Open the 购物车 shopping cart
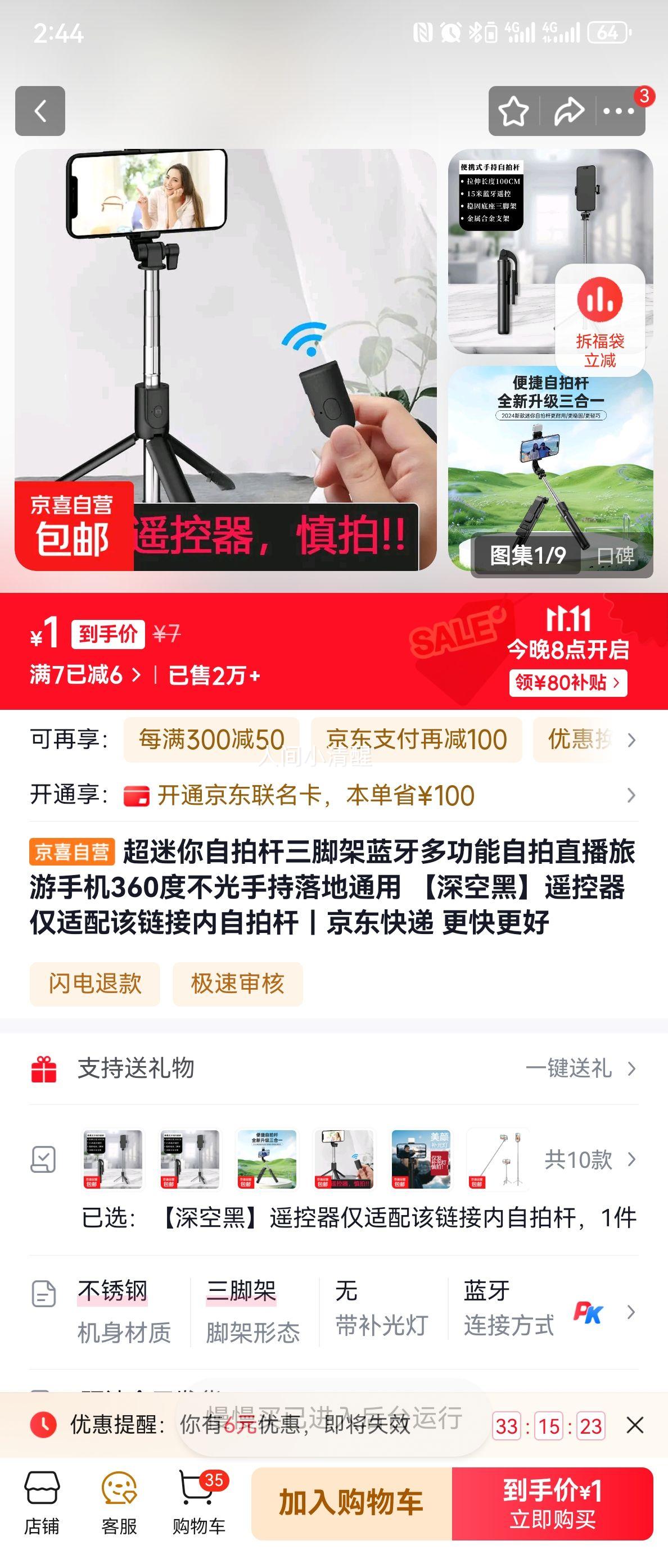Screen dimensions: 668x1568 pyautogui.click(x=198, y=1503)
